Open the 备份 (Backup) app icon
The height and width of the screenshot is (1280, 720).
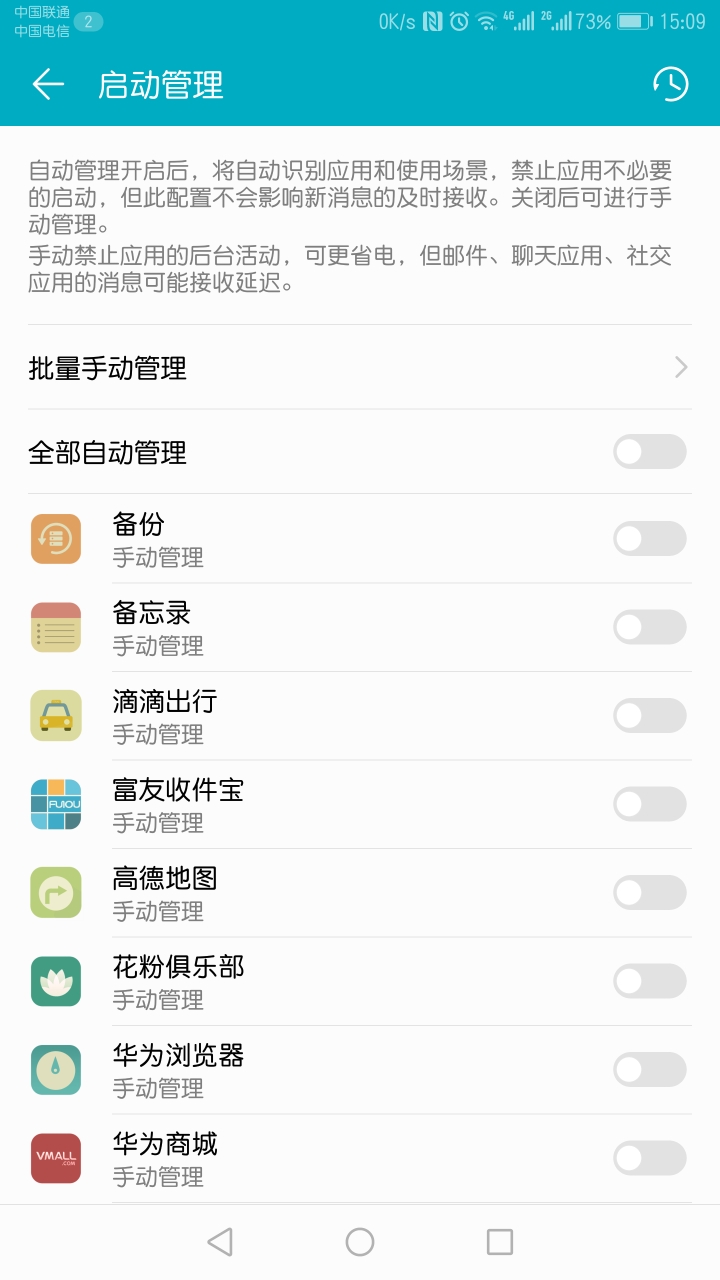(x=55, y=538)
